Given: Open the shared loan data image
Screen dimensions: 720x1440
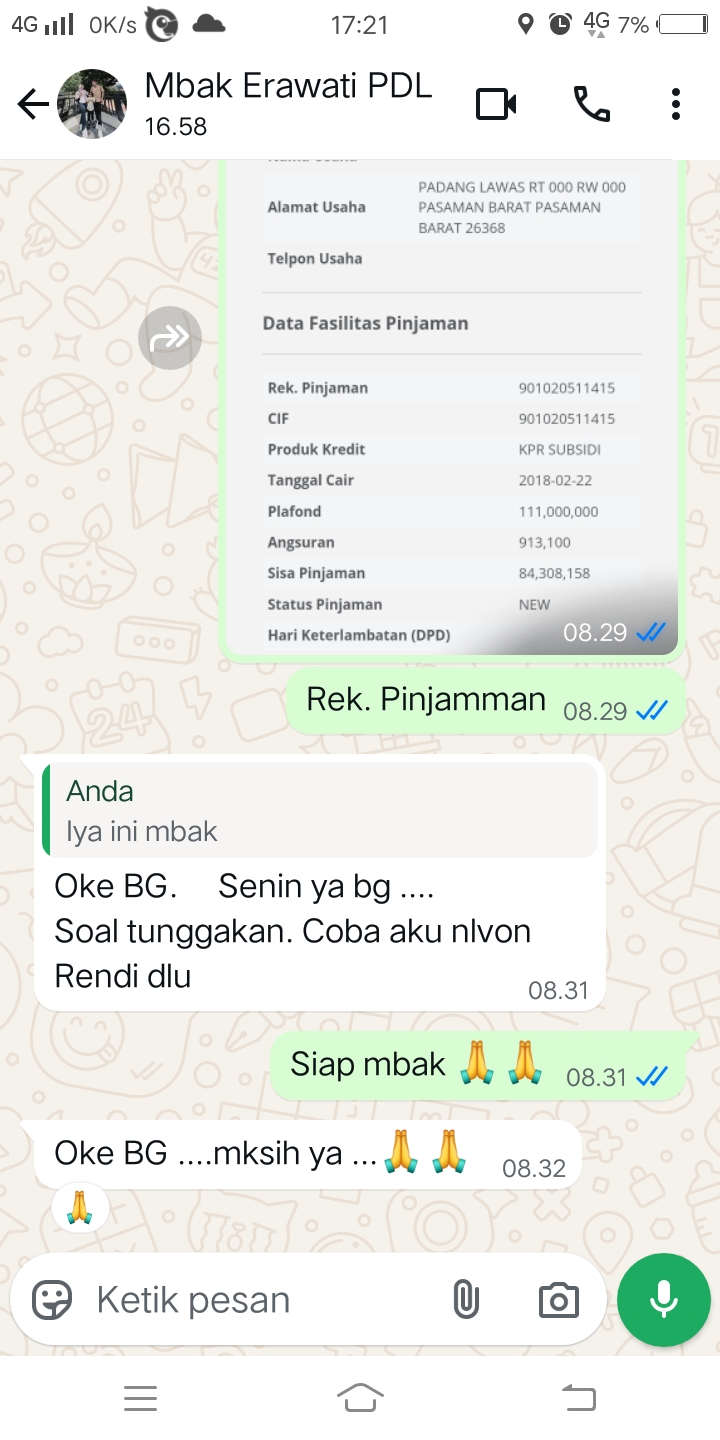Looking at the screenshot, I should click(x=452, y=420).
